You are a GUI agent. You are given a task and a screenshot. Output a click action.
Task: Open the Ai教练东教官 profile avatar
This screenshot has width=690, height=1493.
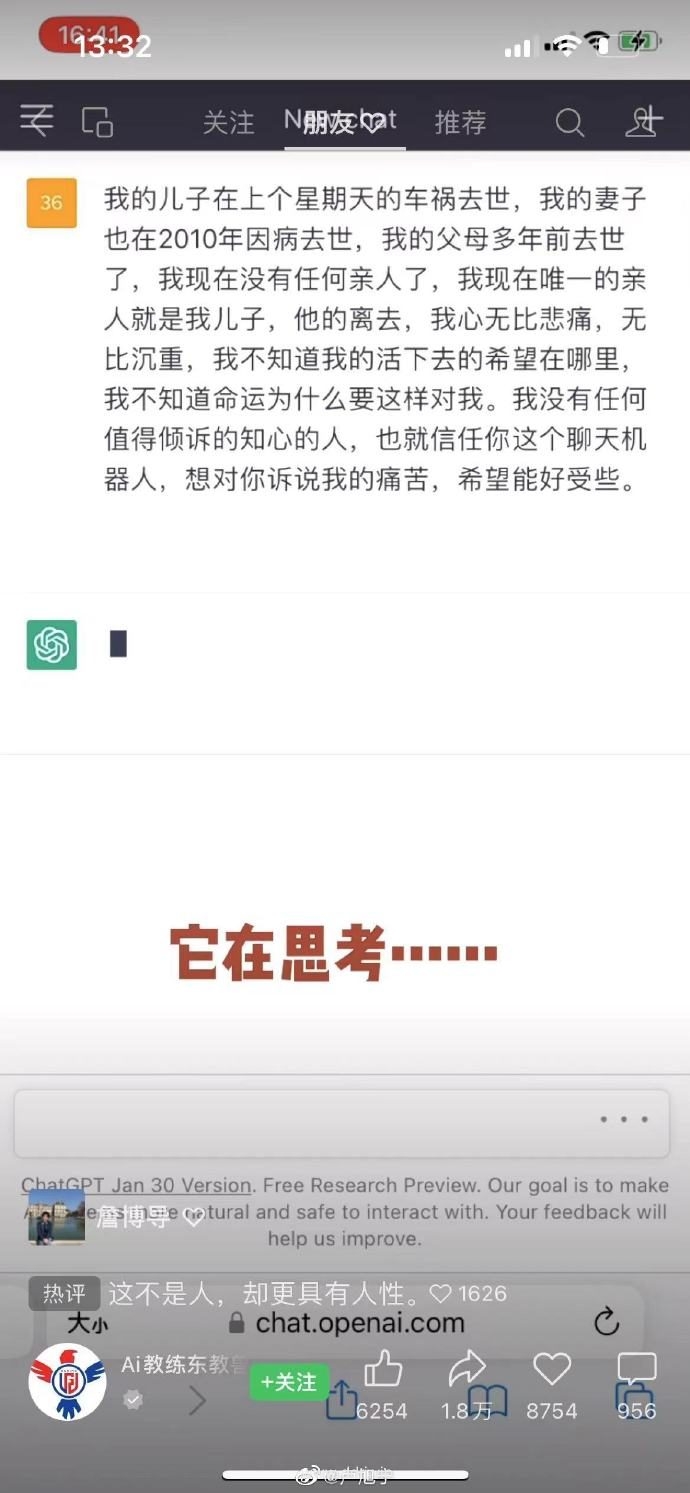tap(67, 1382)
